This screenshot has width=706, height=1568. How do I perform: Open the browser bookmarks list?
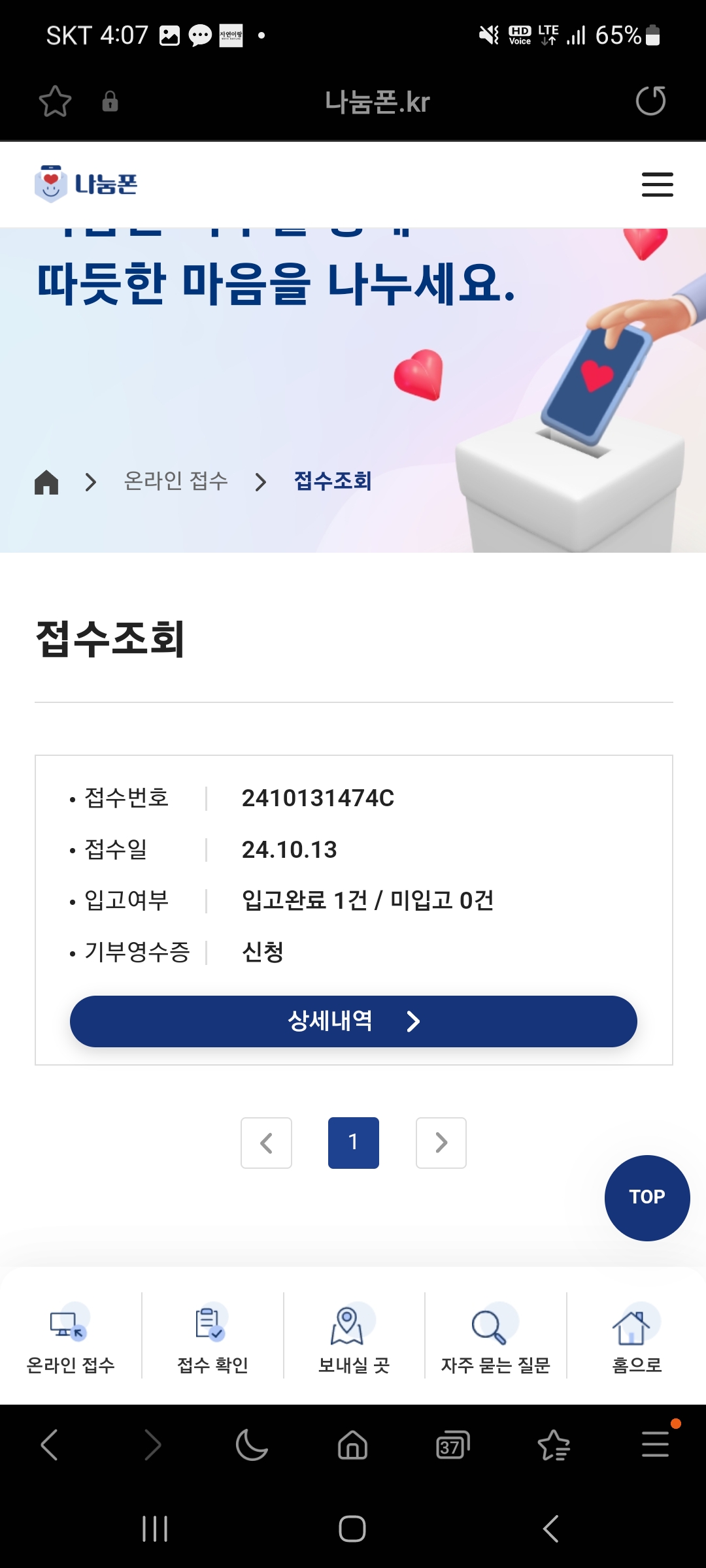coord(554,1445)
